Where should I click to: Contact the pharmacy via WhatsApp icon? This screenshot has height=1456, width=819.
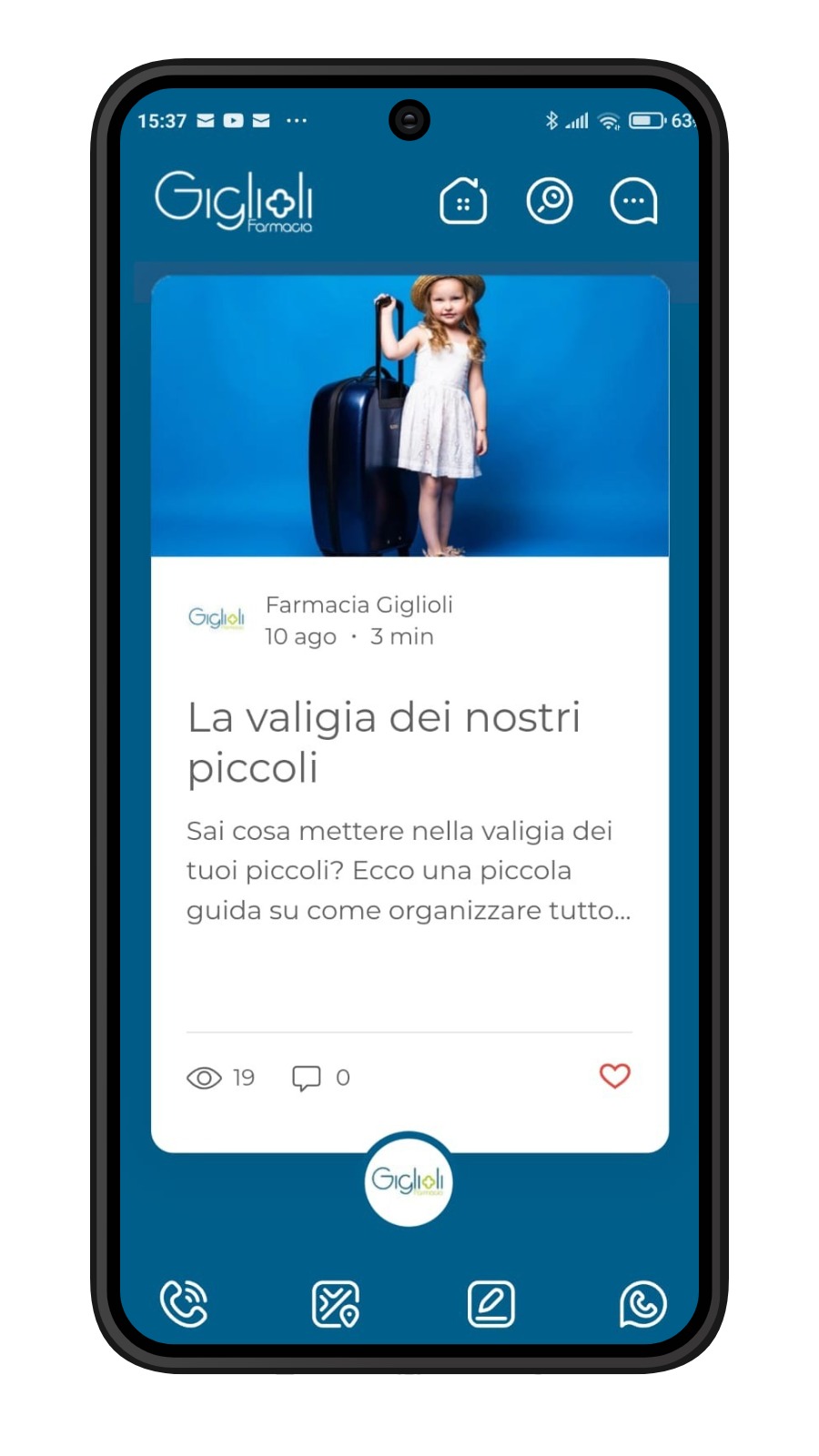tap(643, 1303)
